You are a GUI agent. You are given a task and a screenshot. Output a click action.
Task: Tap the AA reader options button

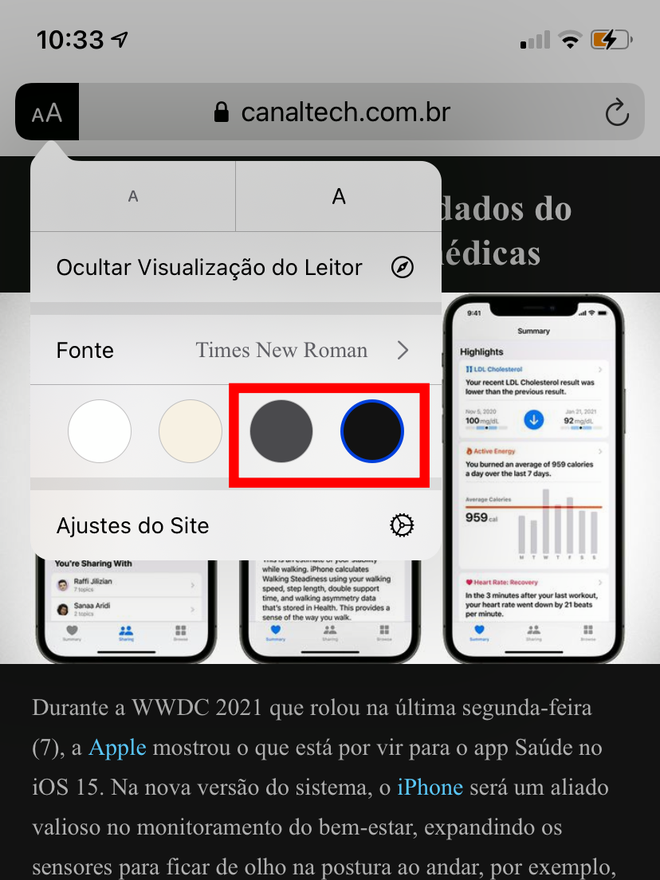[47, 112]
